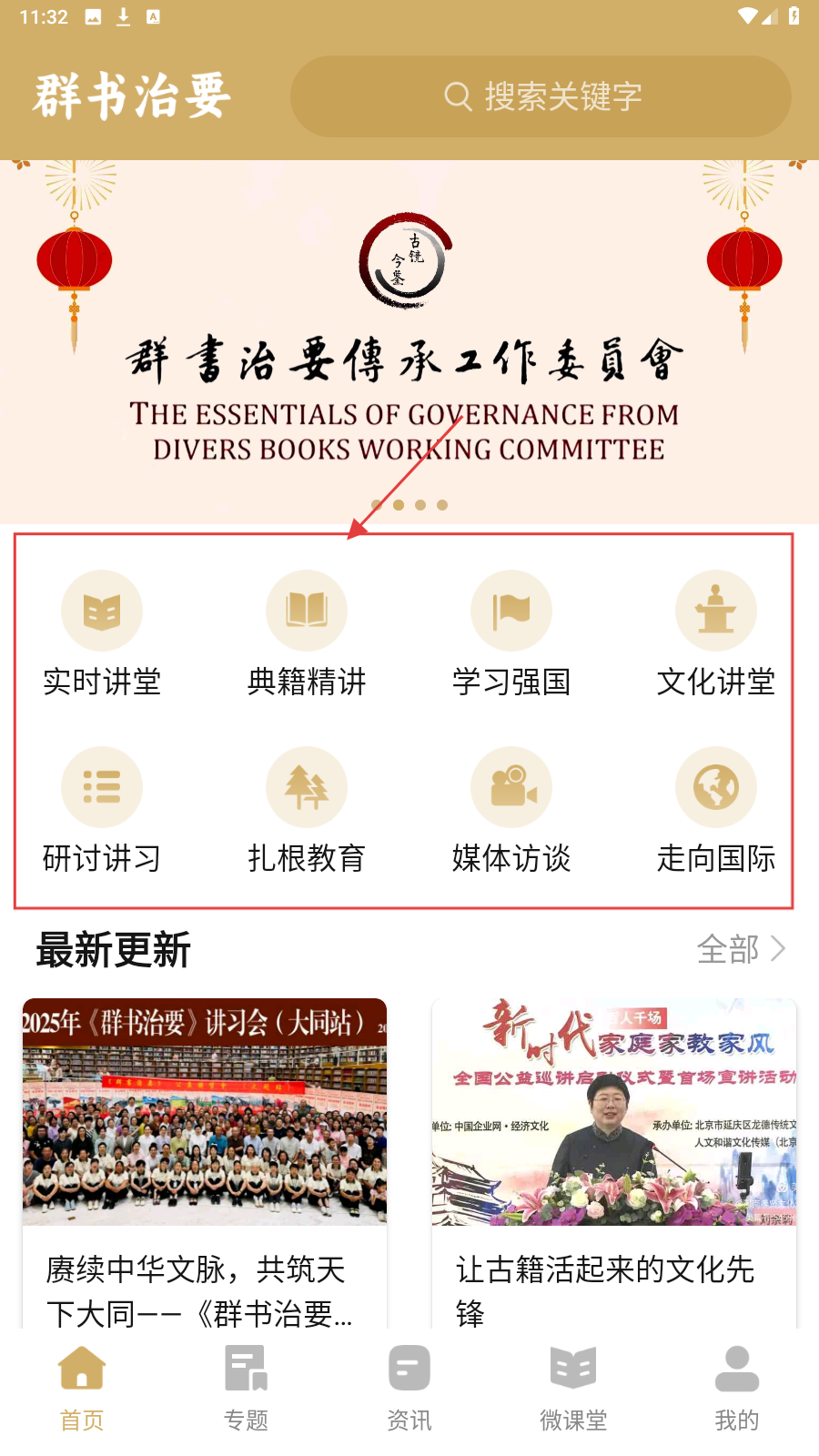Screen dimensions: 819x1456
Task: Switch to the 首页 tab
Action: pos(82,1388)
